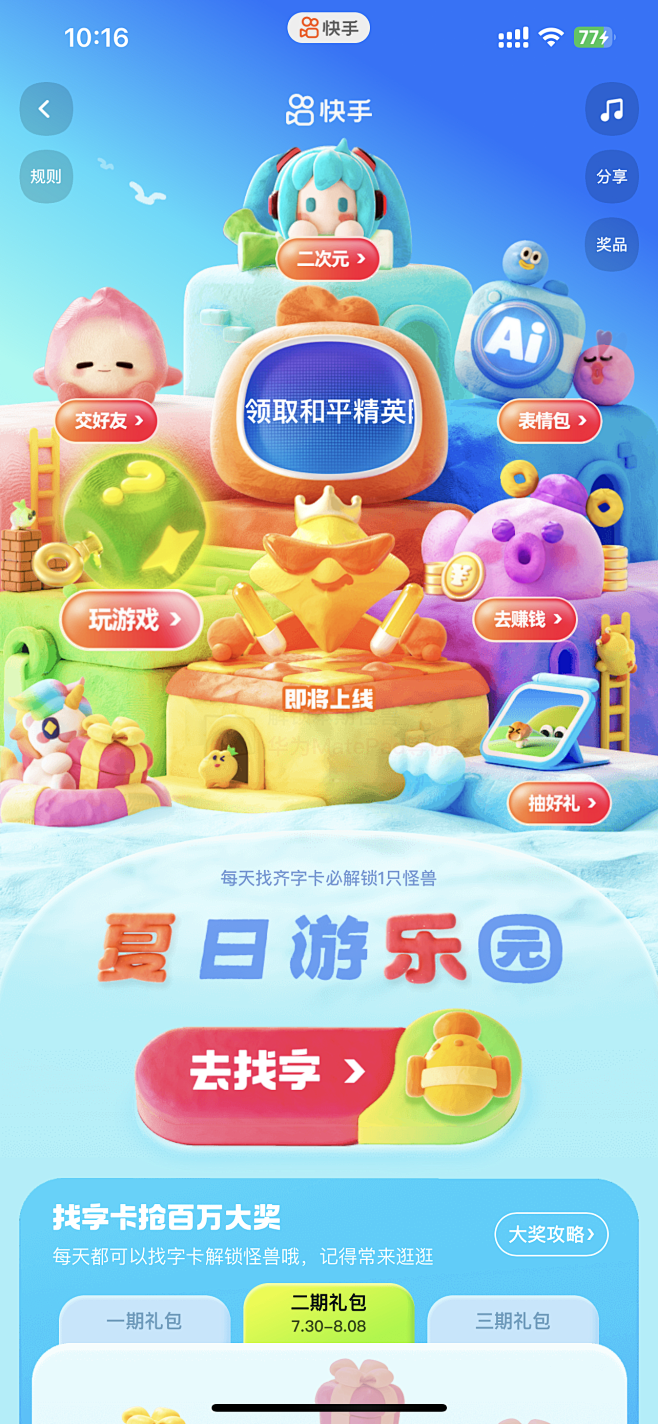The height and width of the screenshot is (1424, 658).
Task: Select the 二期礼包 tab
Action: pyautogui.click(x=328, y=1313)
